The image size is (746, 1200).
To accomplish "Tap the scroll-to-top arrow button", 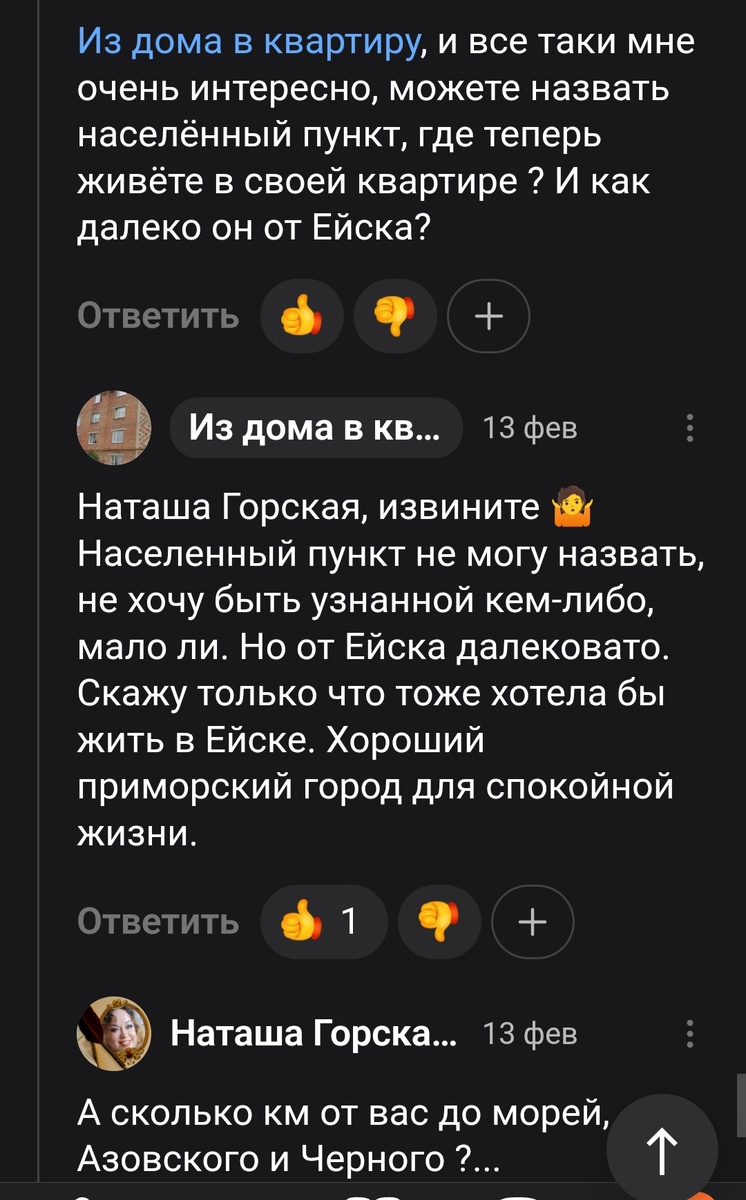I will tap(663, 1144).
